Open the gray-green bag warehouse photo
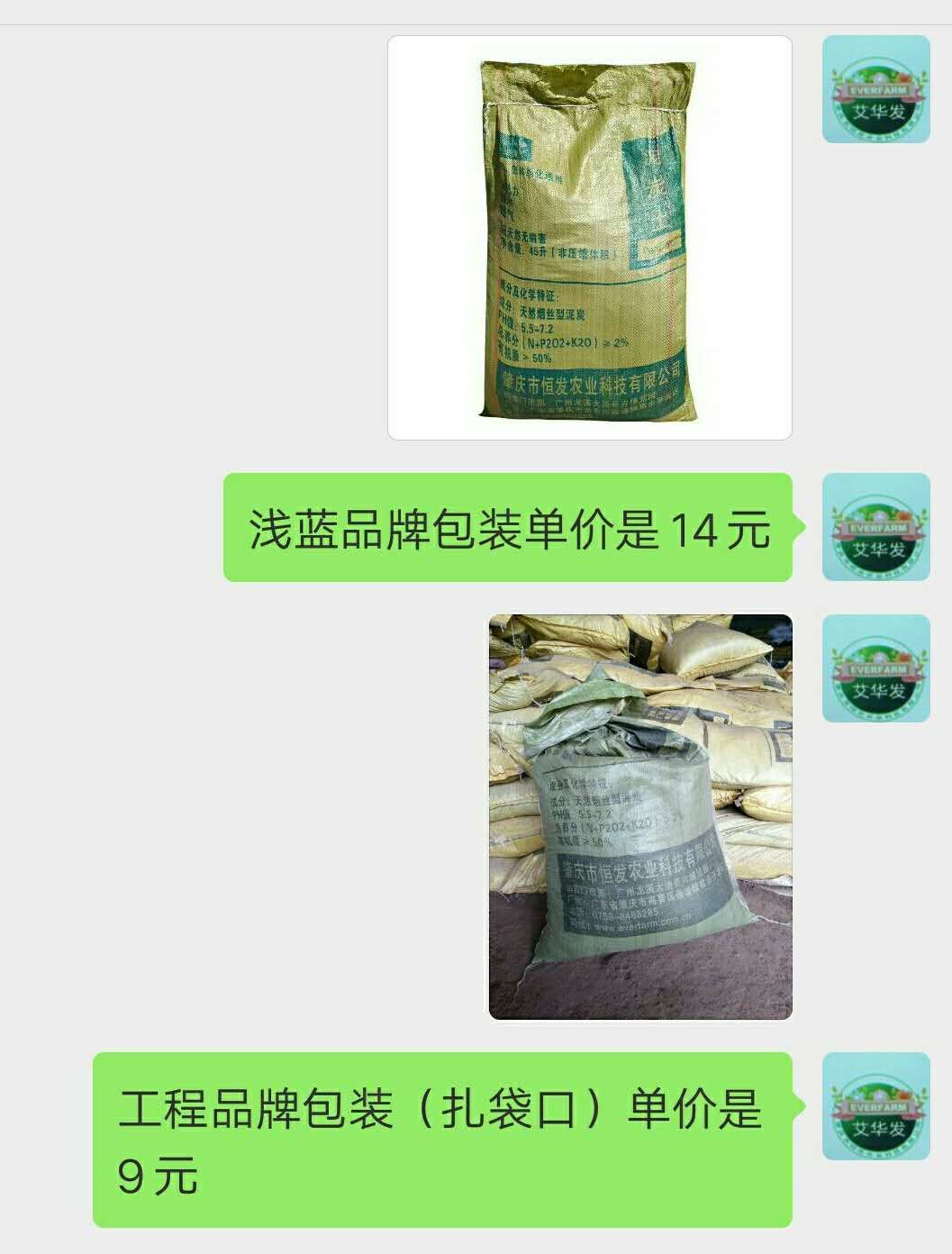 (x=640, y=817)
